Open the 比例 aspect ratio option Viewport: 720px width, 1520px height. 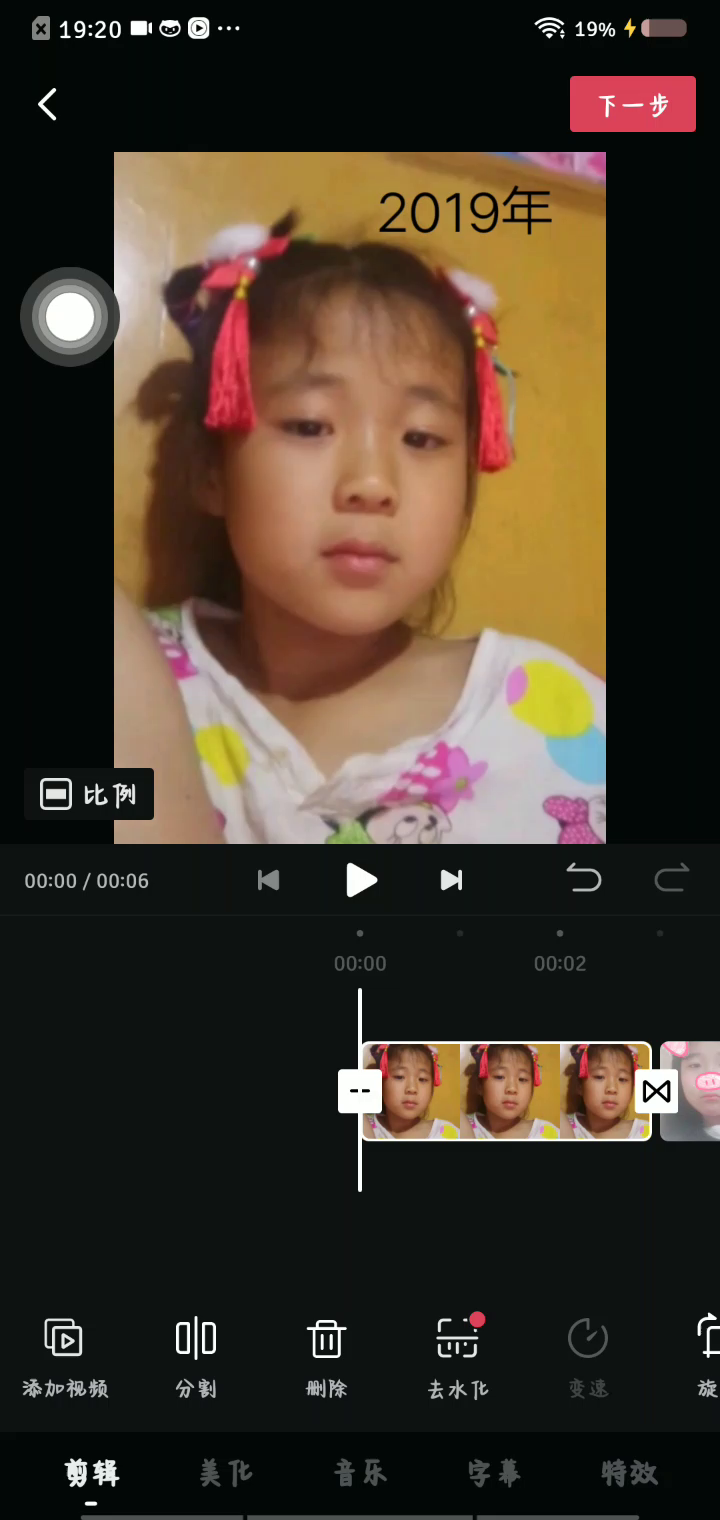tap(89, 795)
